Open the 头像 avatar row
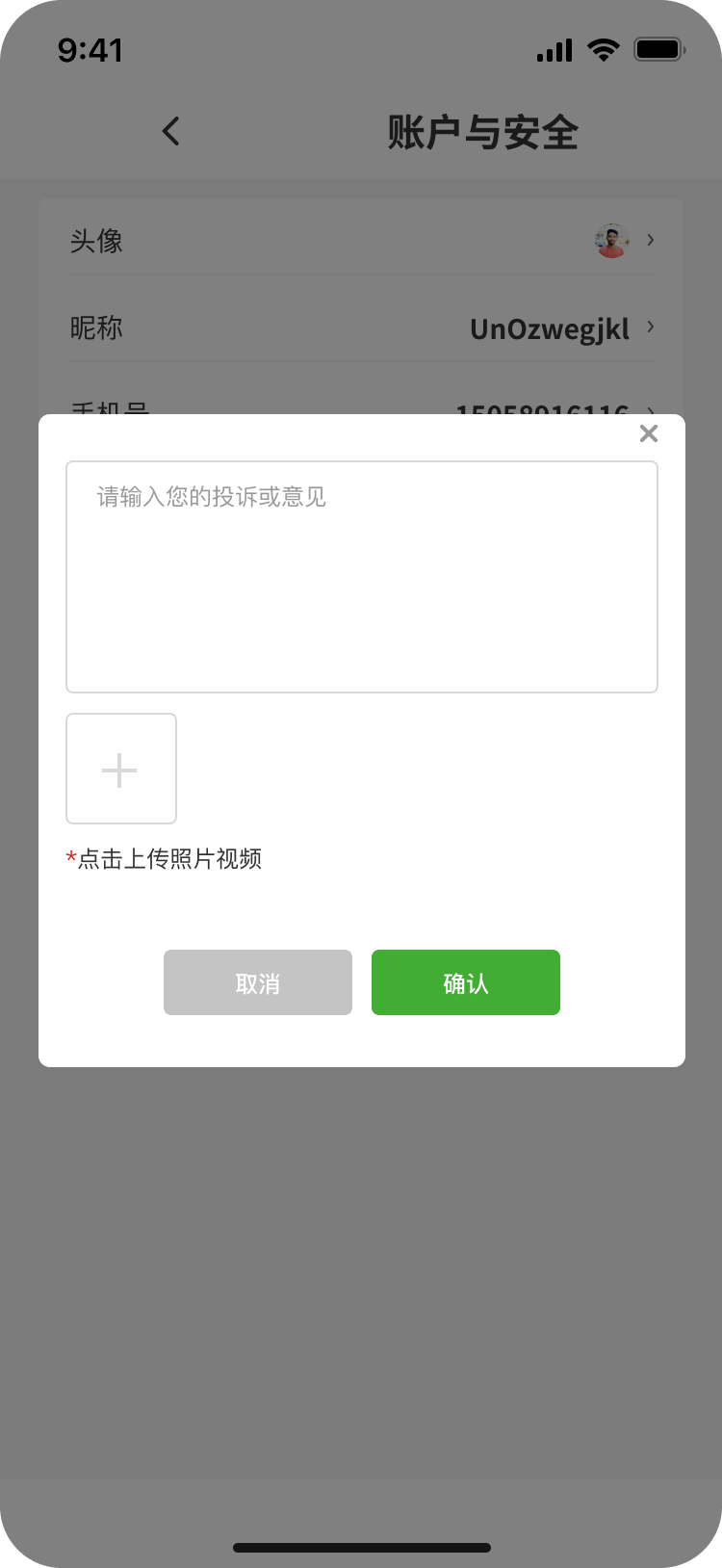 (x=362, y=241)
